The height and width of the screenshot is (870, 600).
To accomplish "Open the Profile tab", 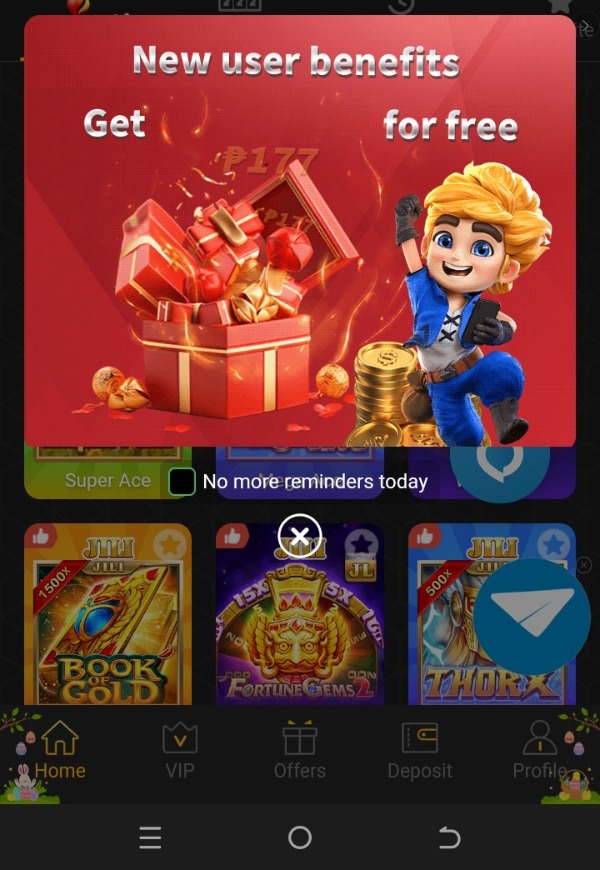I will [540, 751].
